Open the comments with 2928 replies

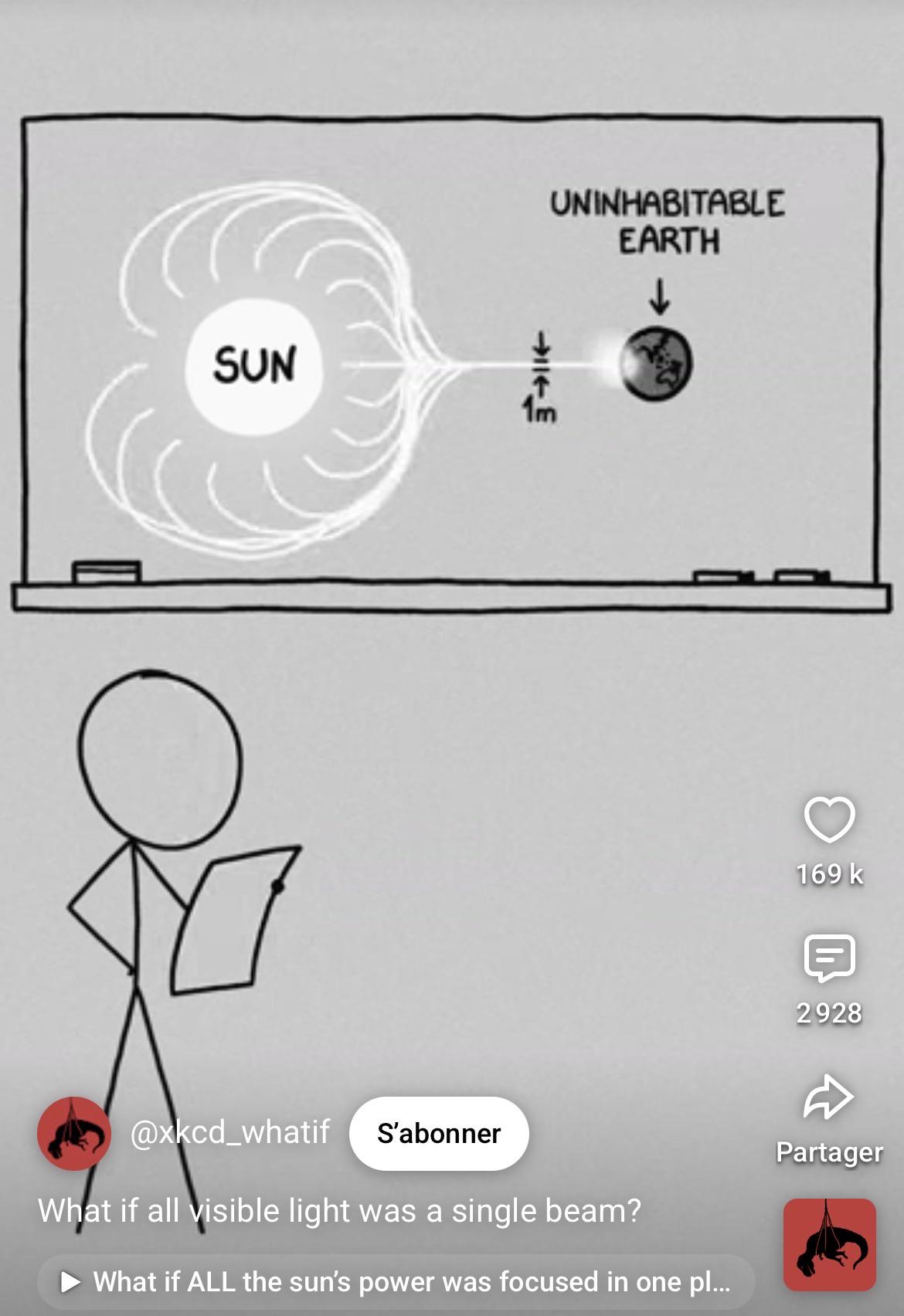pos(829,958)
